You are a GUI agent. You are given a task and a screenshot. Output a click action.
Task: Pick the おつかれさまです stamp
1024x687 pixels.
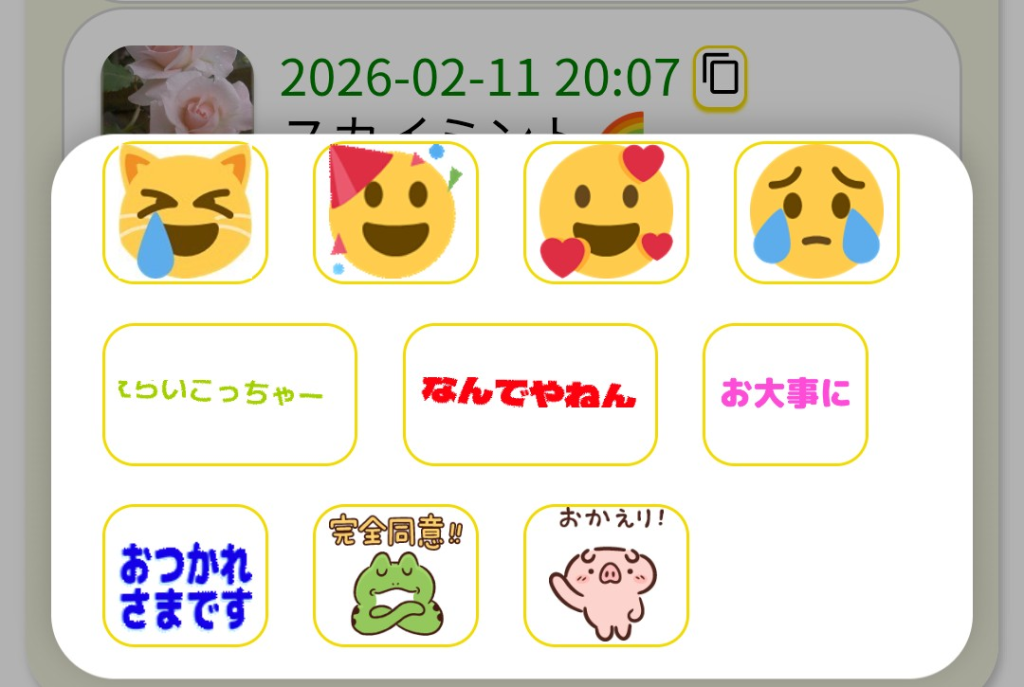click(185, 575)
